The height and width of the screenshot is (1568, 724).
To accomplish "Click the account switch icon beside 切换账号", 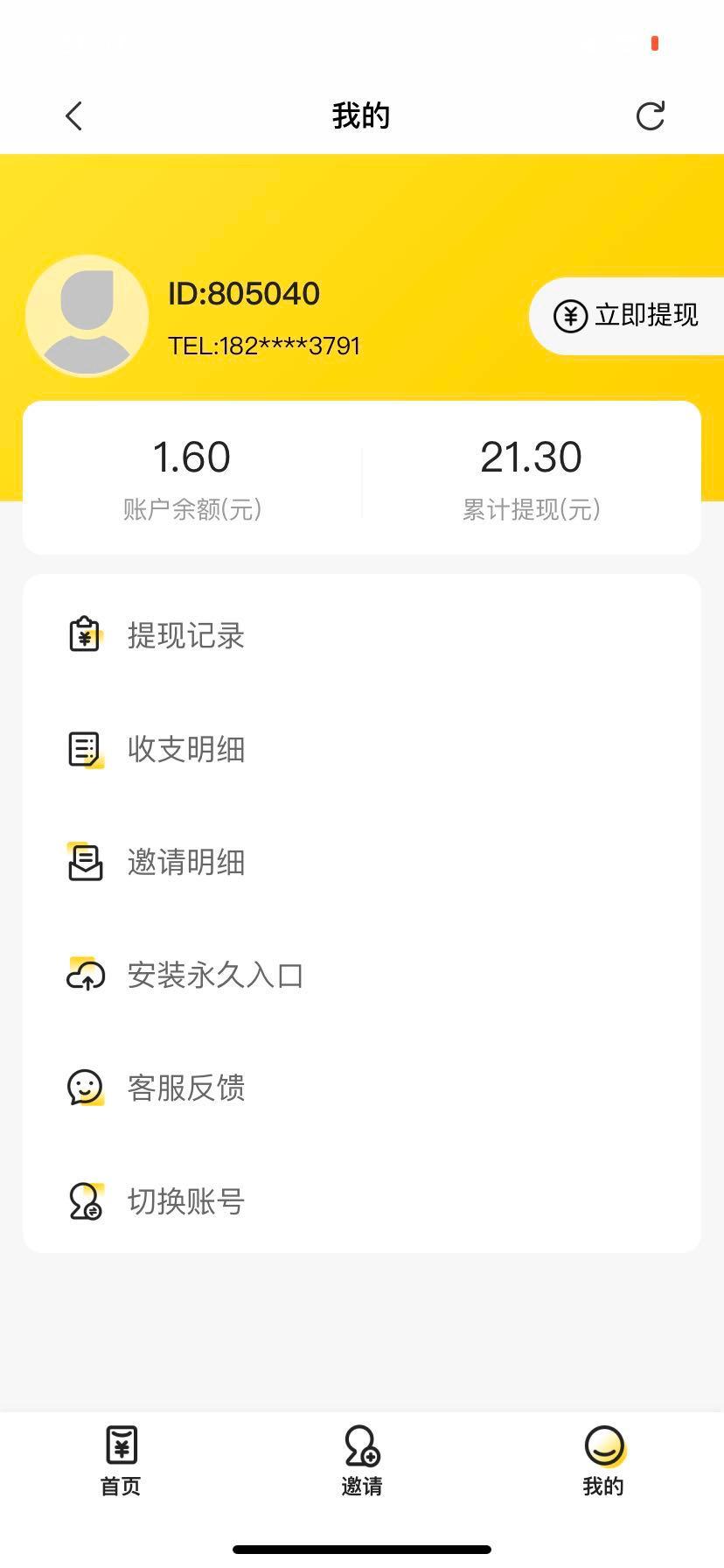I will 84,1201.
